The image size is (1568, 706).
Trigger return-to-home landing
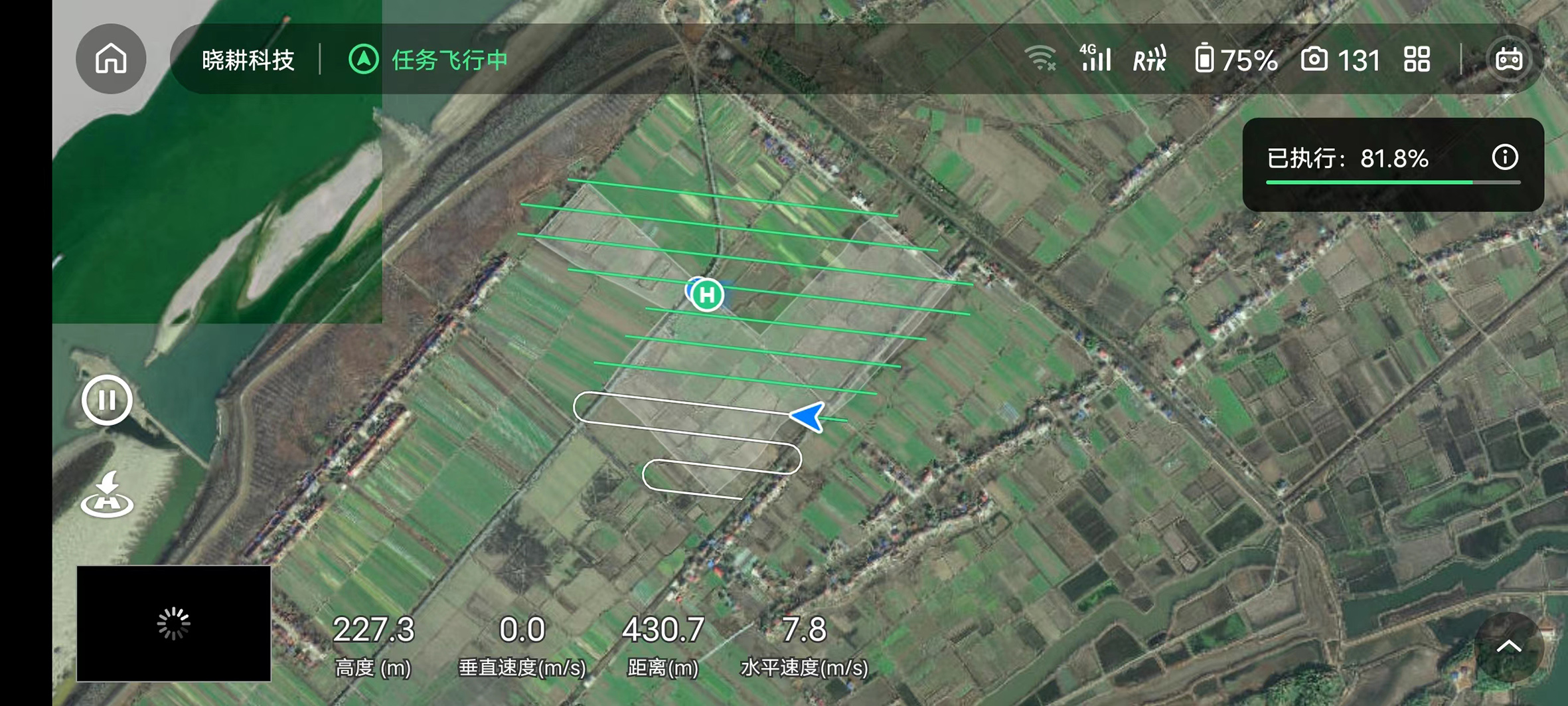pyautogui.click(x=107, y=495)
